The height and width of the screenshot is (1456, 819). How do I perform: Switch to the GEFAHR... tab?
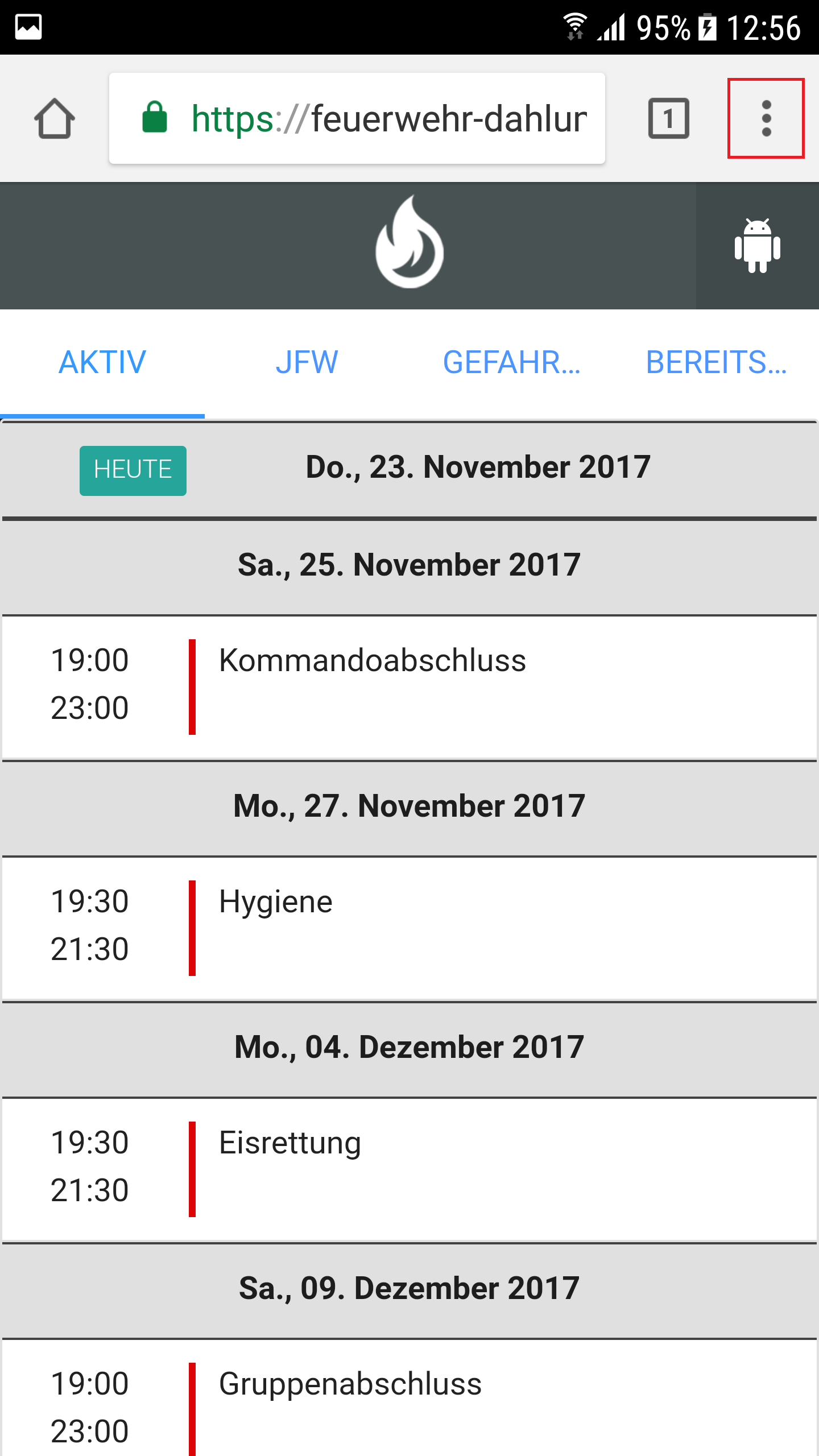(512, 363)
